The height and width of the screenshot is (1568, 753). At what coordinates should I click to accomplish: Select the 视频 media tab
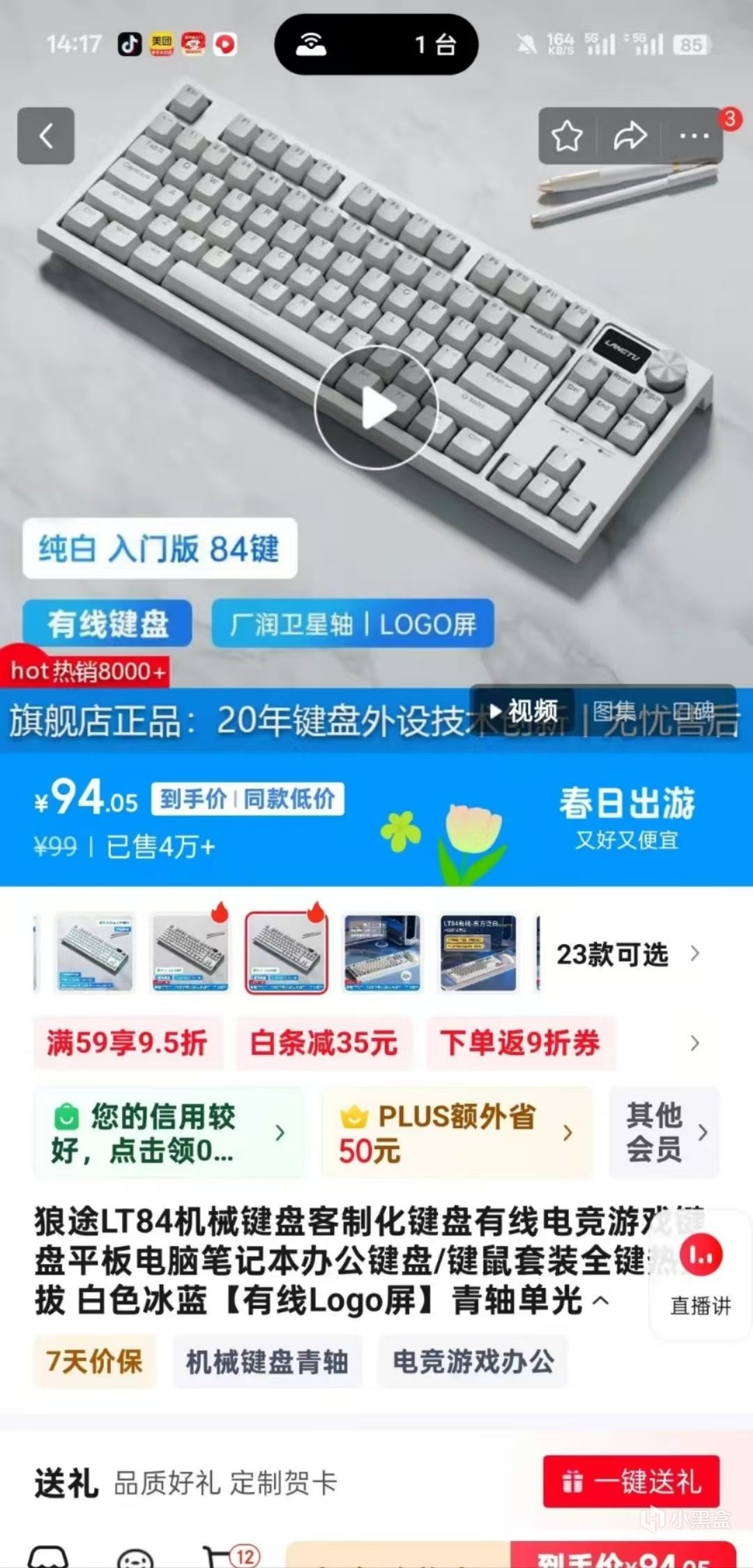tap(524, 712)
